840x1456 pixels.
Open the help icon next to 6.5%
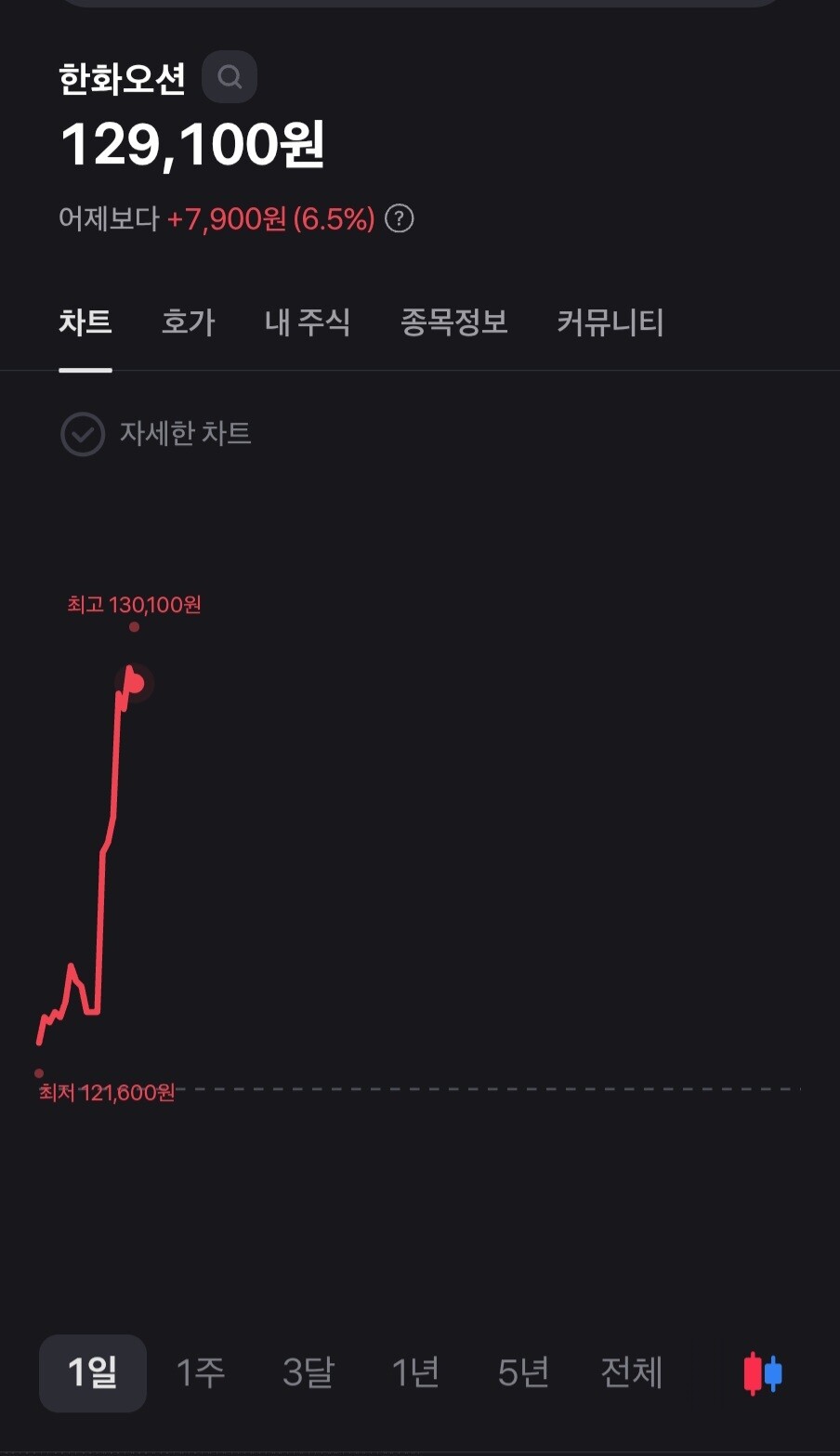(x=399, y=219)
